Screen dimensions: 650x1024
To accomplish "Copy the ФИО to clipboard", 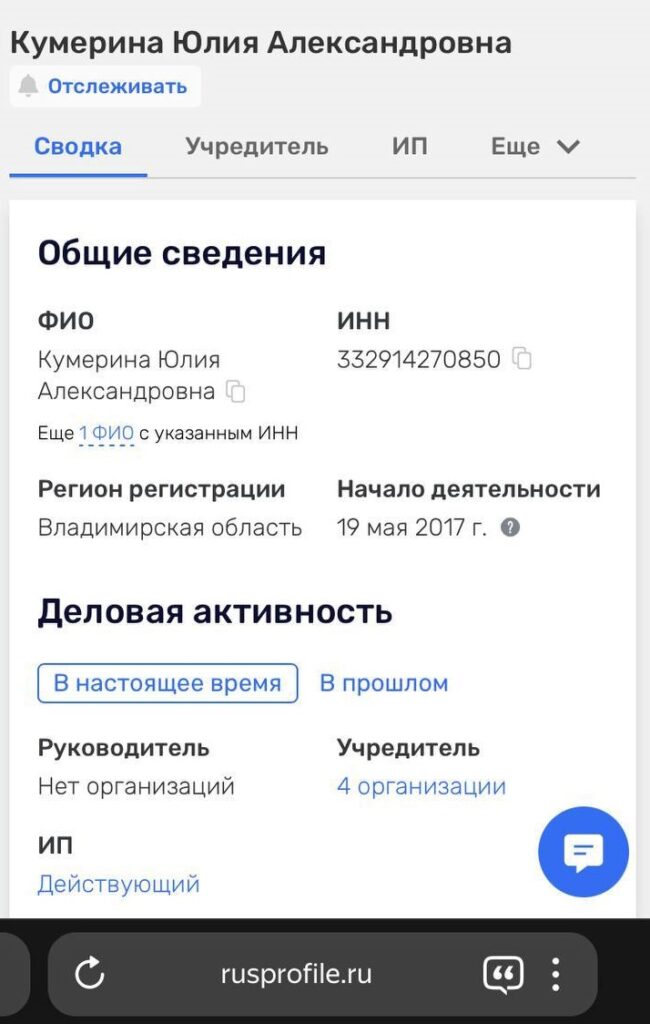I will coord(236,392).
